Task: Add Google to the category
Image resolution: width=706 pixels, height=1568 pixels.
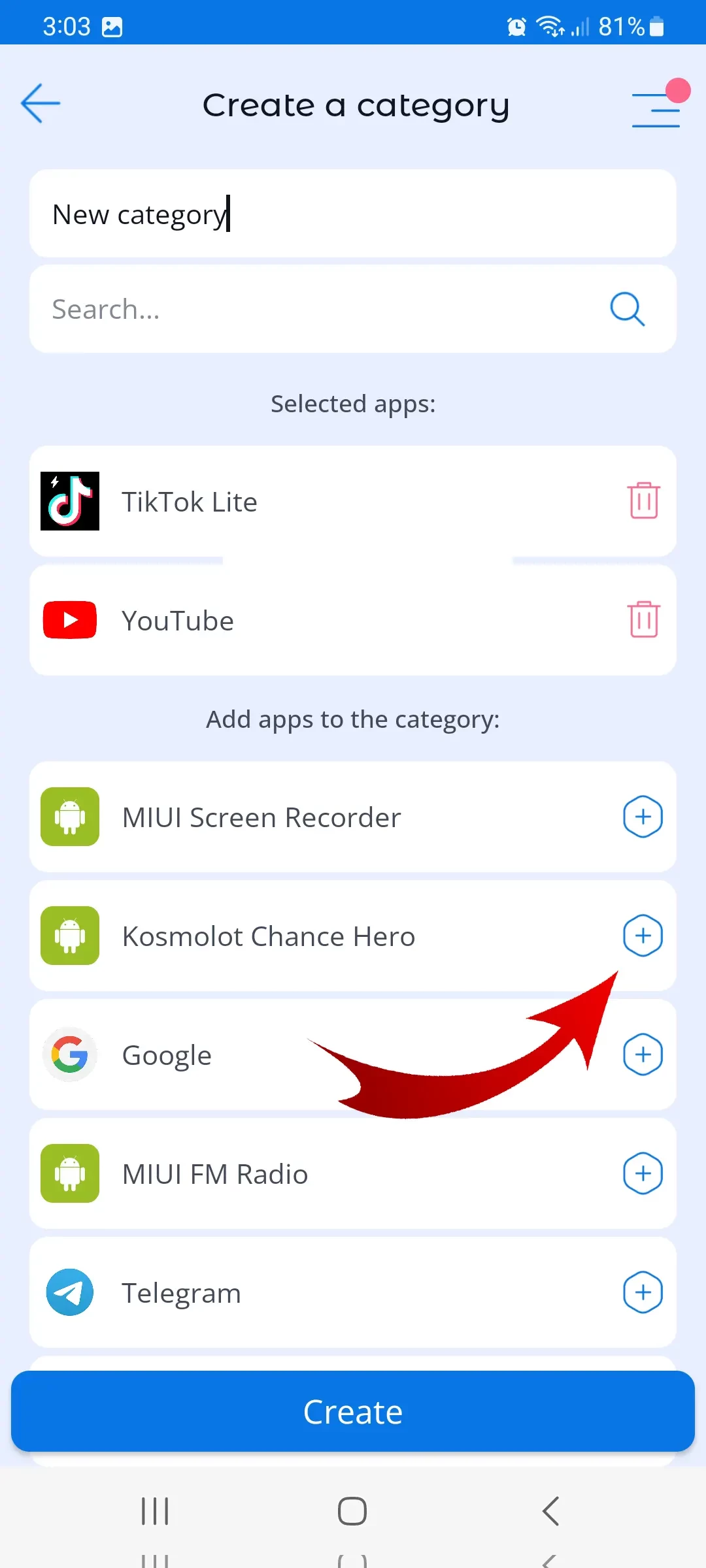Action: [x=643, y=1054]
